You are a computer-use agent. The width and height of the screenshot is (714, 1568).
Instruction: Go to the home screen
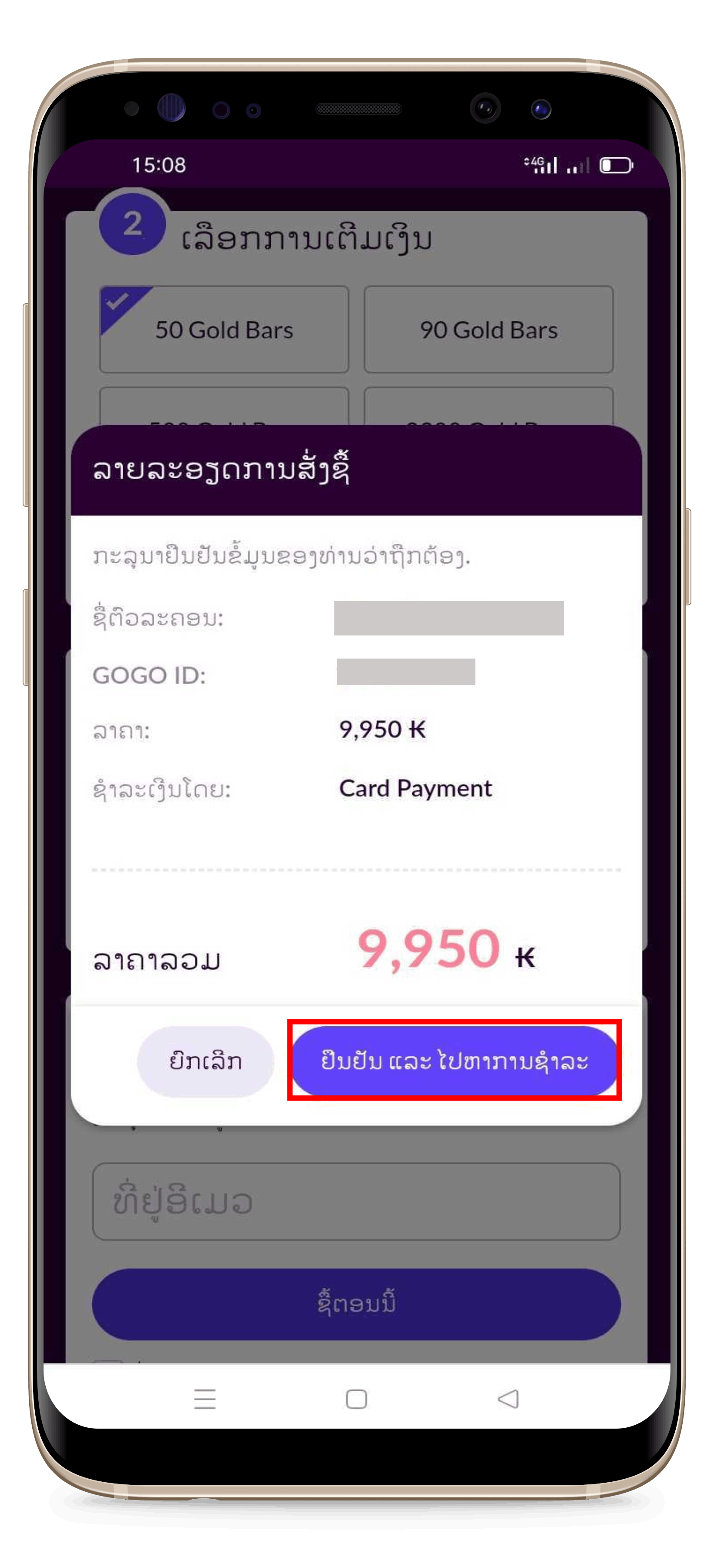(x=357, y=1399)
